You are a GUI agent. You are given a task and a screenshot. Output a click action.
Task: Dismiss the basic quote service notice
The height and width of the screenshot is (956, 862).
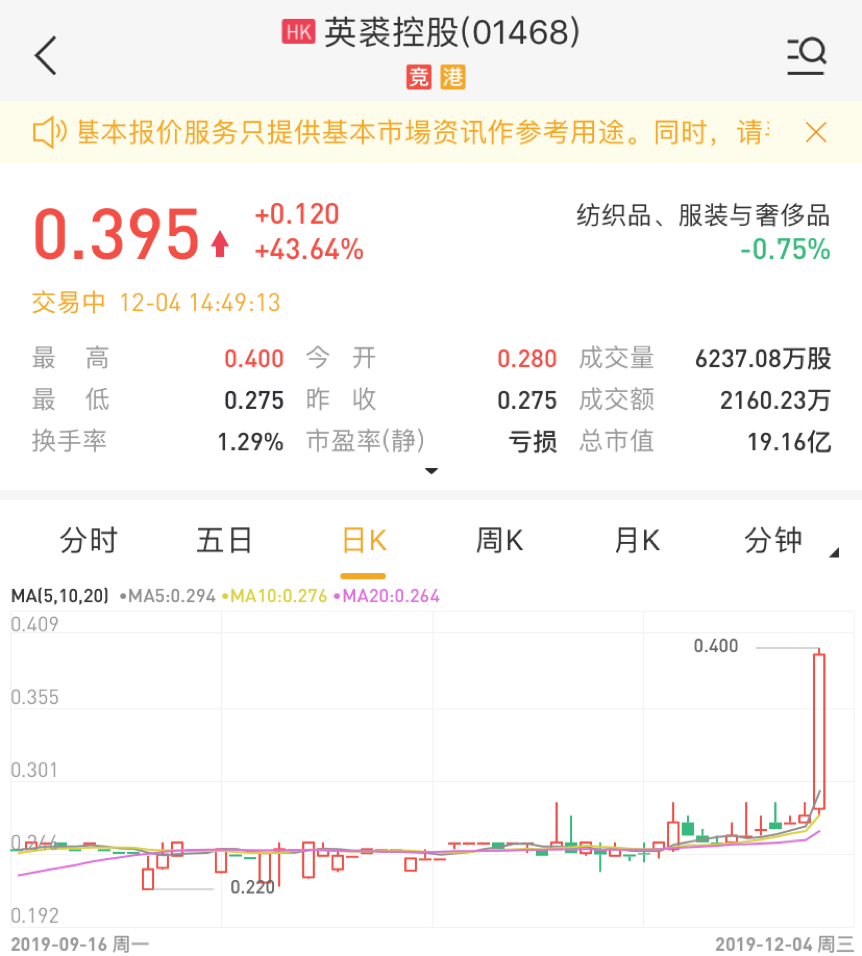point(816,132)
